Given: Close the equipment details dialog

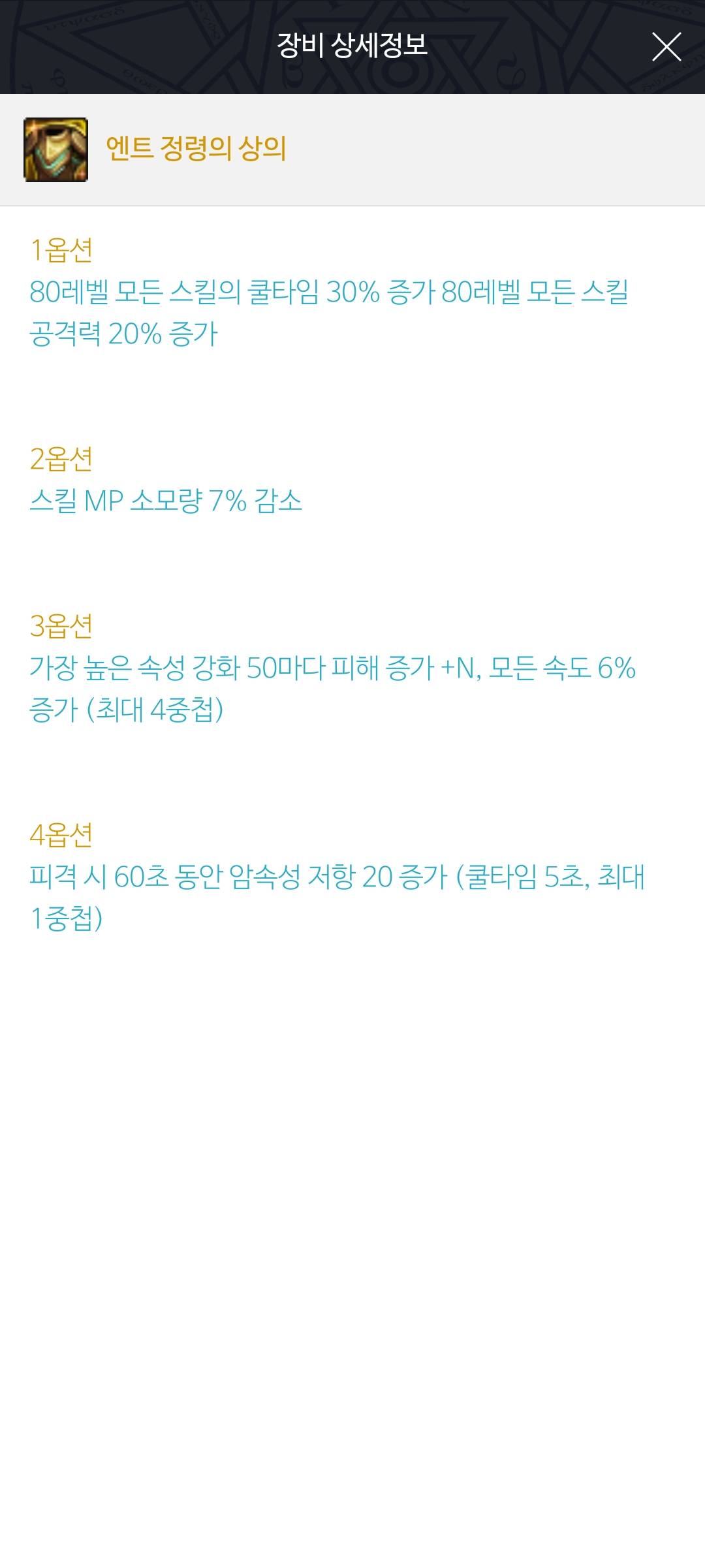Looking at the screenshot, I should pos(666,47).
